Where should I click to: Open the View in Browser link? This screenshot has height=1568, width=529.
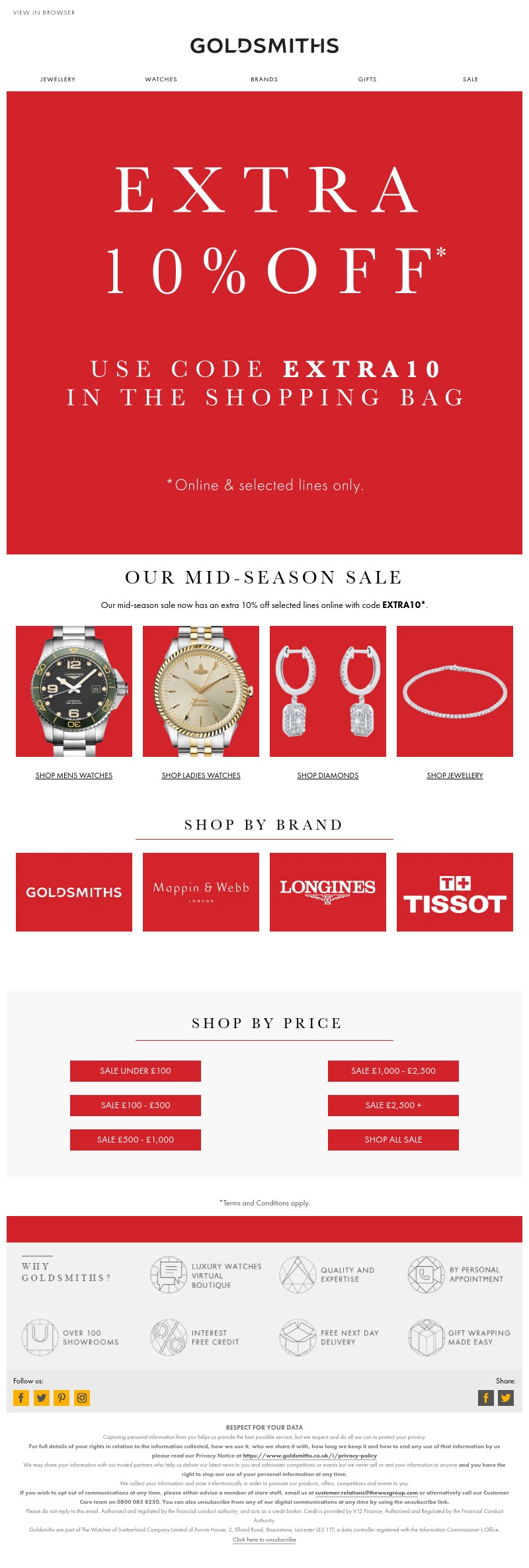44,13
